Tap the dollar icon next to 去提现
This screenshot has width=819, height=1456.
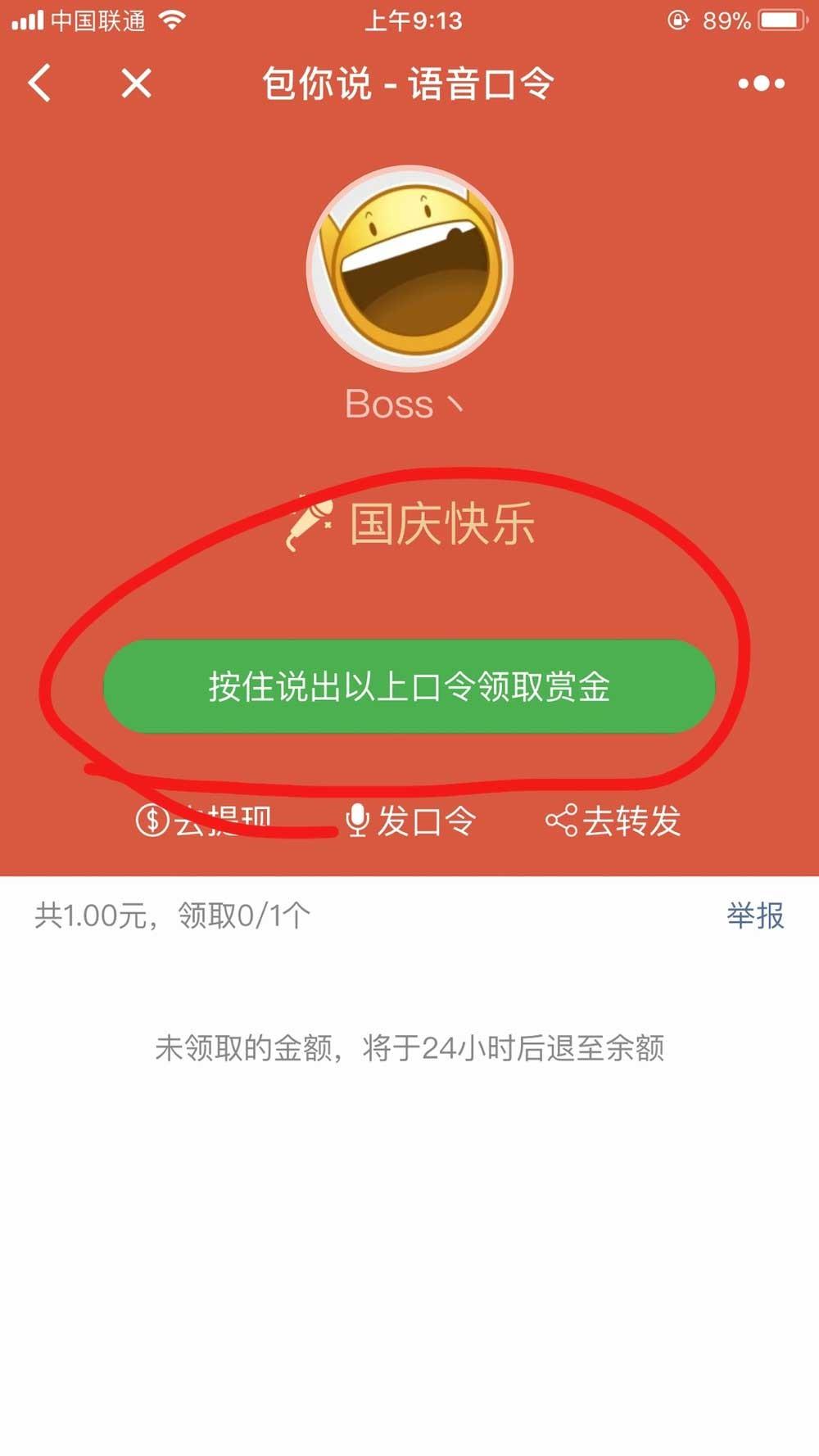152,820
